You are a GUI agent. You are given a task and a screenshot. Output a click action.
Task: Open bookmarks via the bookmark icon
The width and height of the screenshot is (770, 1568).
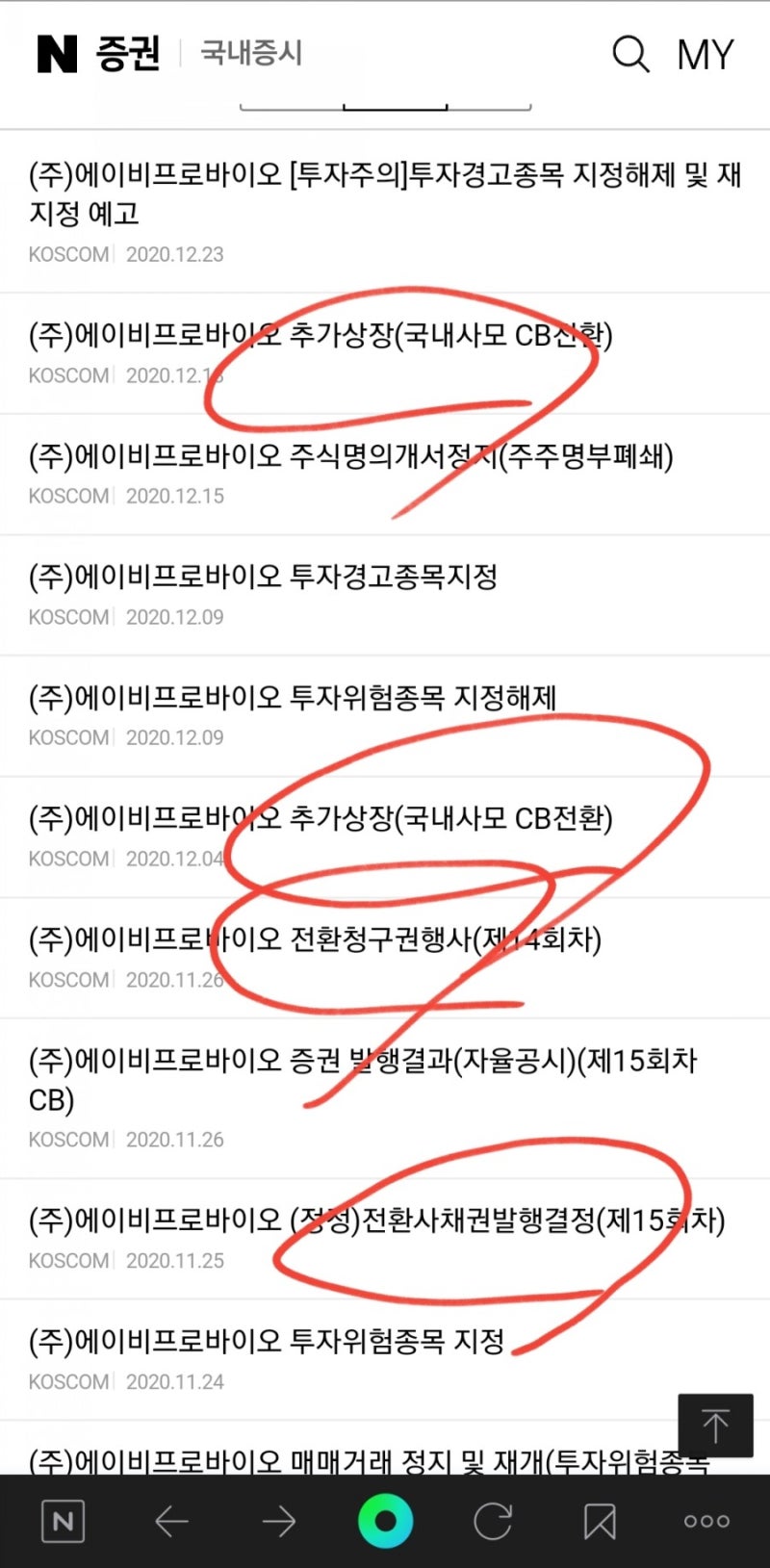pos(599,1521)
